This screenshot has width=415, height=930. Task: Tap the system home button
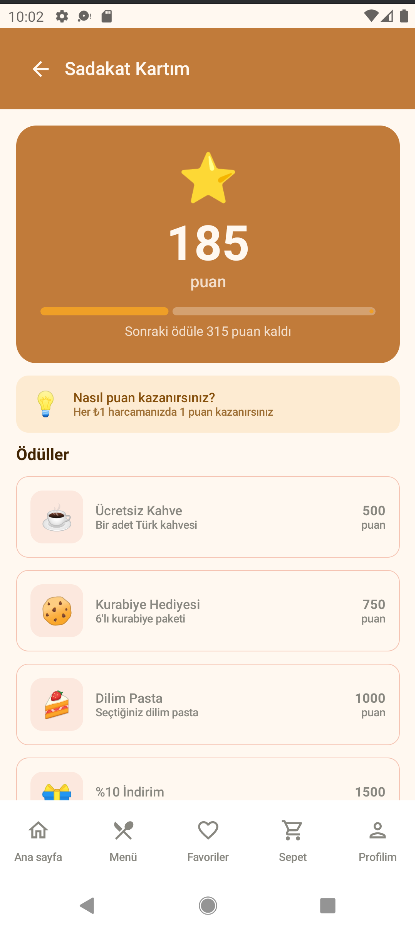pyautogui.click(x=208, y=906)
